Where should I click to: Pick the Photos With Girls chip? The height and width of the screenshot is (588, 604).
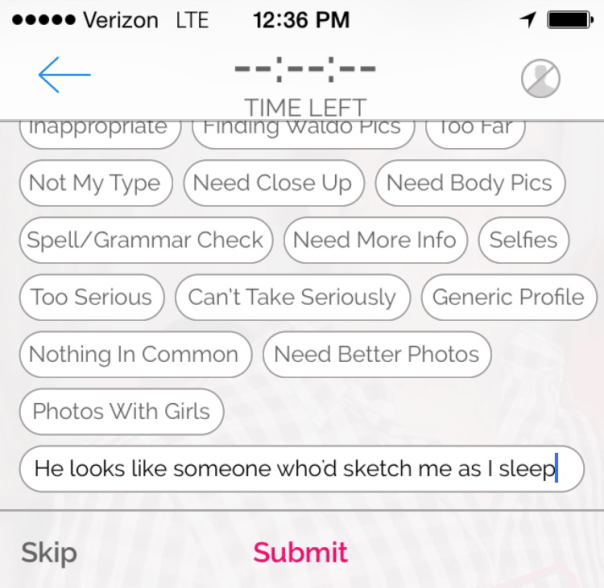pos(121,411)
